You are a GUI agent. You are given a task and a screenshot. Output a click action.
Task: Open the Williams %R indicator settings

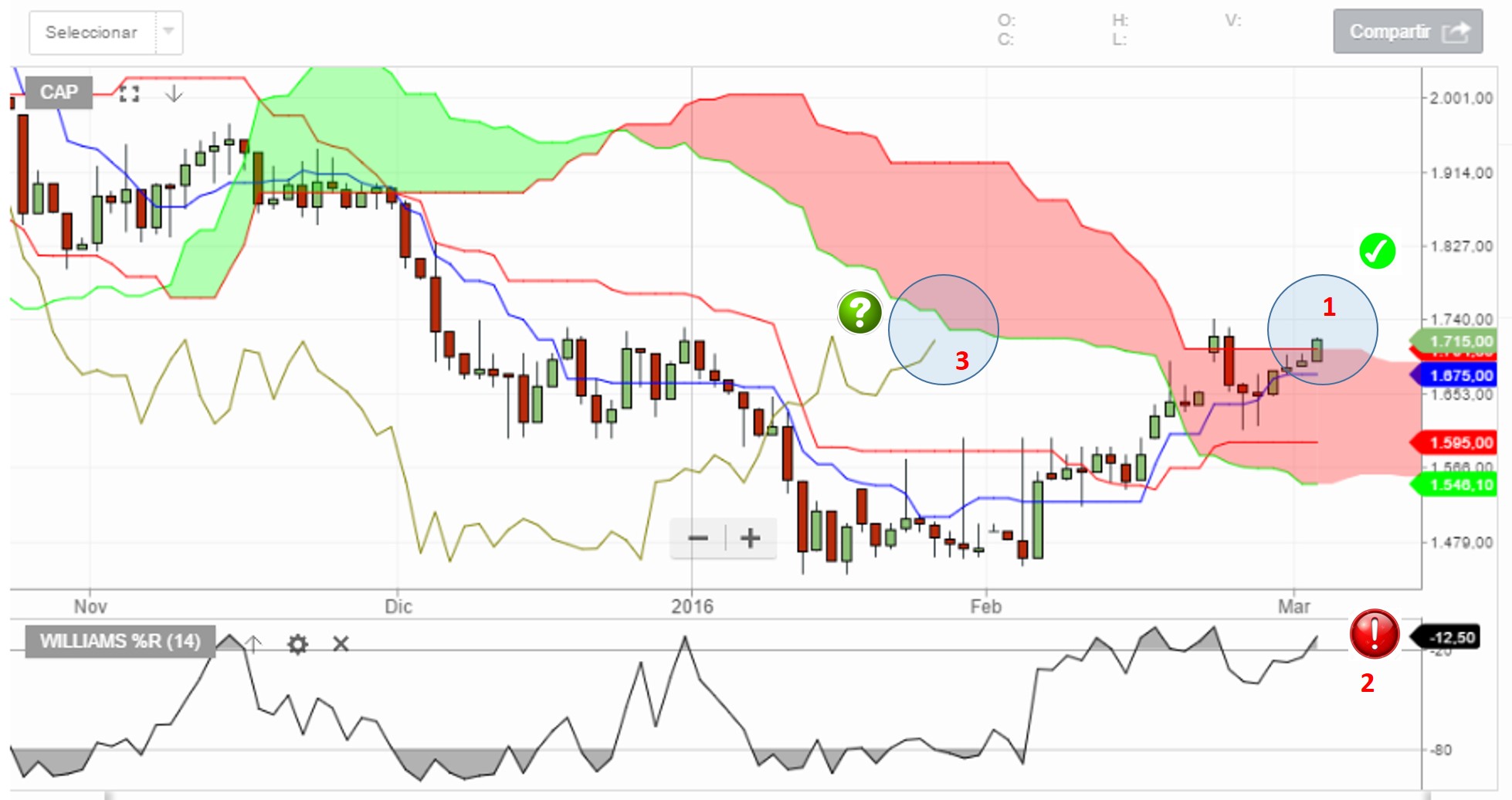[297, 643]
